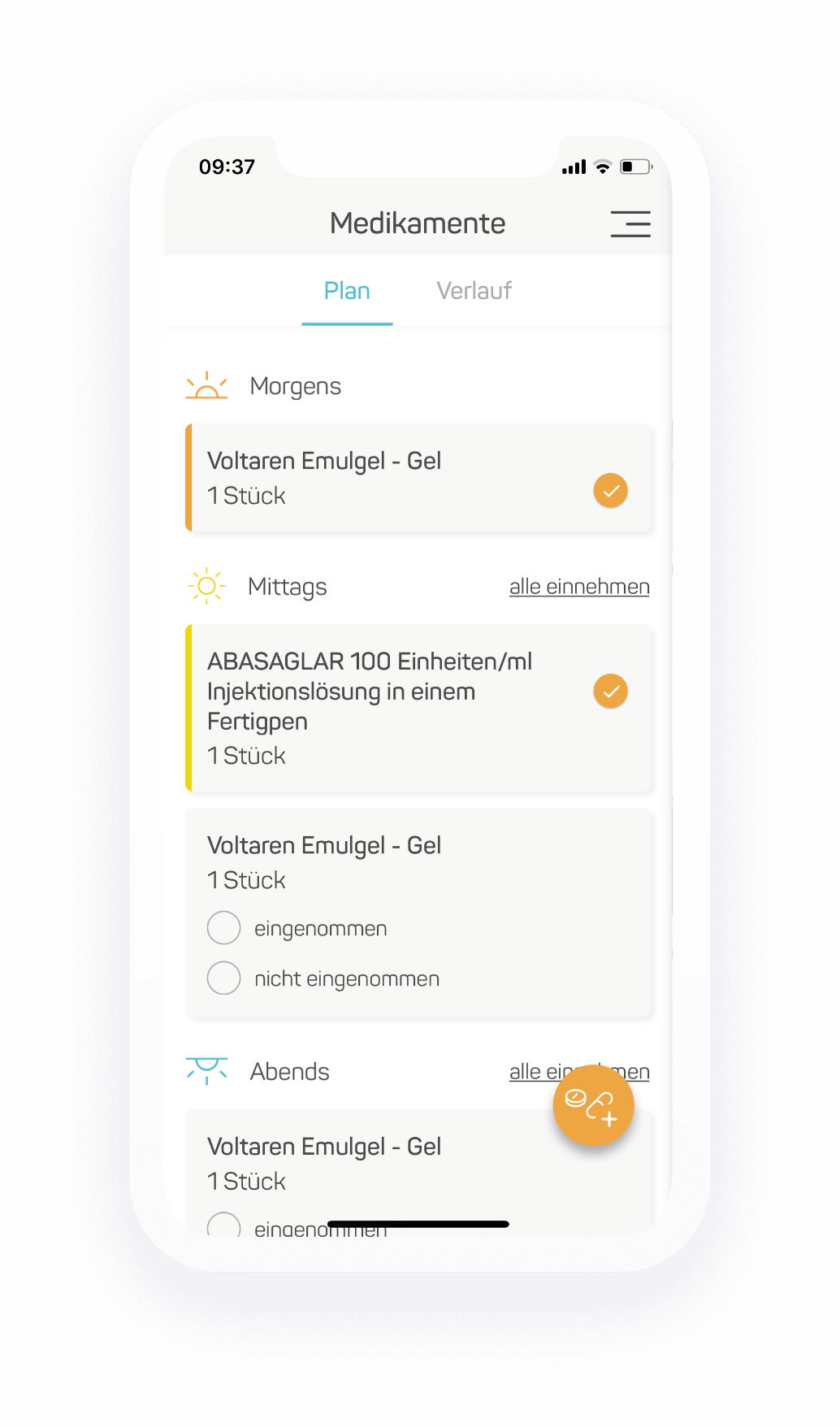Open the ABASAGLAR 100 Einheiten/ml card
Viewport: 840px width, 1427px height.
[x=382, y=707]
